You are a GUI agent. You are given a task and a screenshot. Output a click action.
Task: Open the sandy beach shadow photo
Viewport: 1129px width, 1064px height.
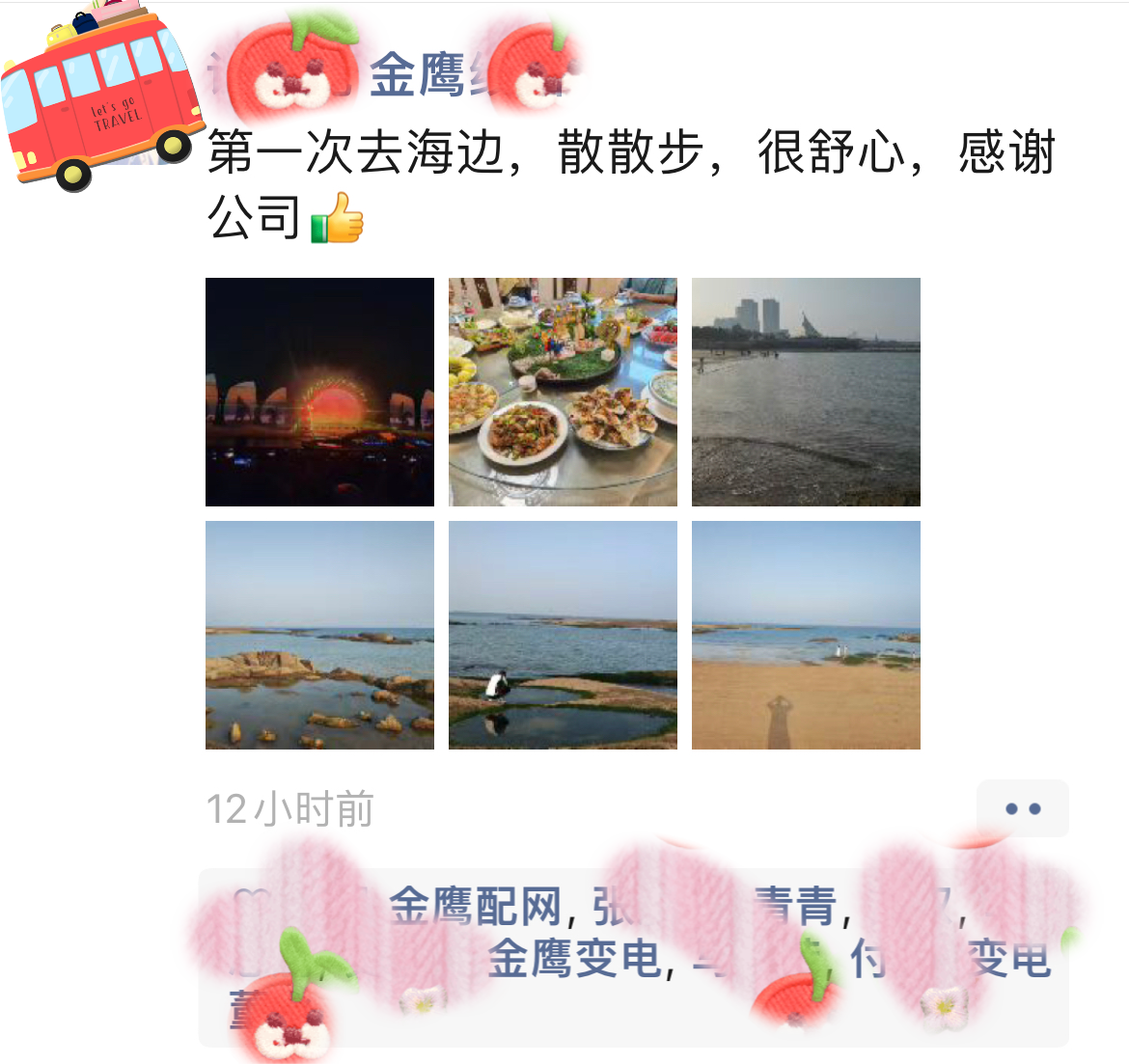(x=806, y=635)
